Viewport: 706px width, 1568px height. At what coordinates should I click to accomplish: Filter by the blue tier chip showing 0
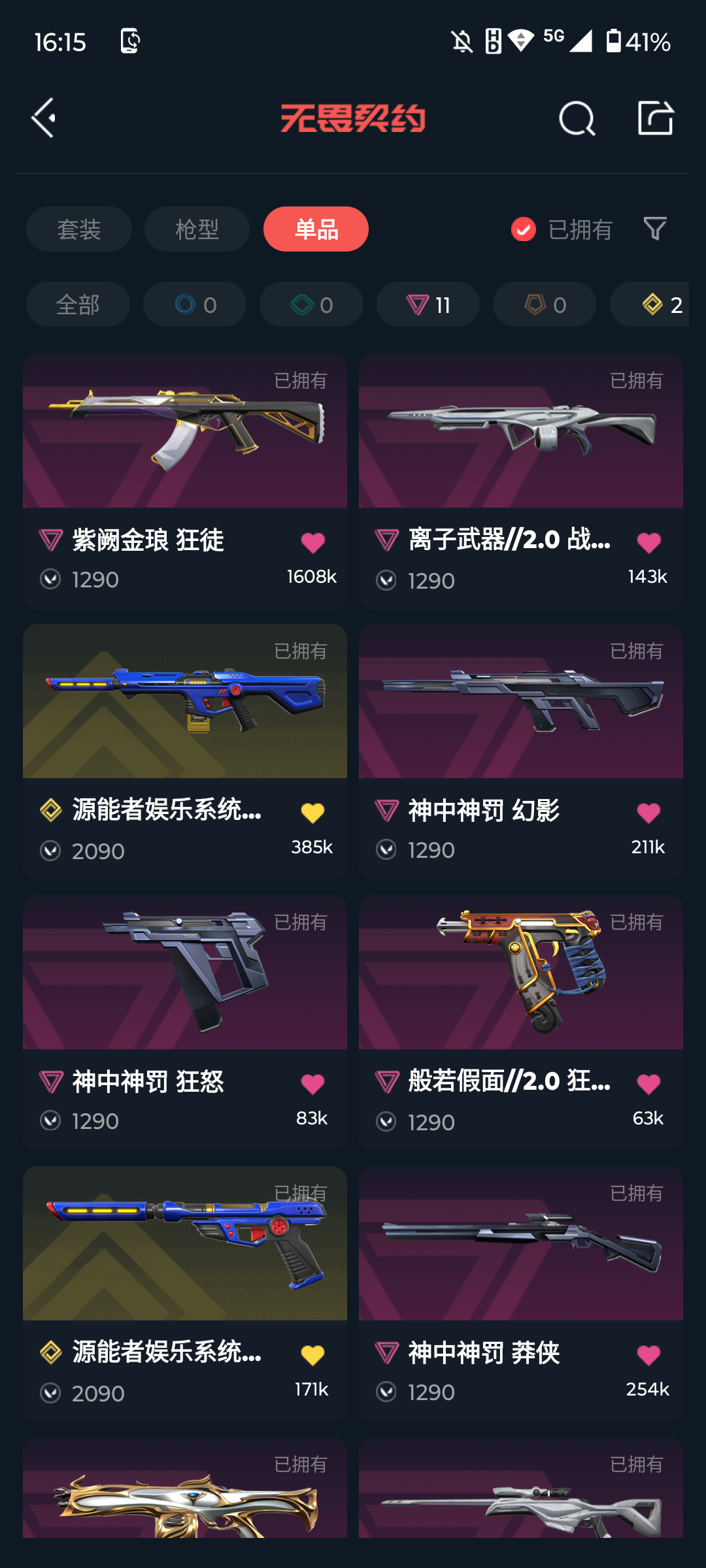click(x=195, y=304)
